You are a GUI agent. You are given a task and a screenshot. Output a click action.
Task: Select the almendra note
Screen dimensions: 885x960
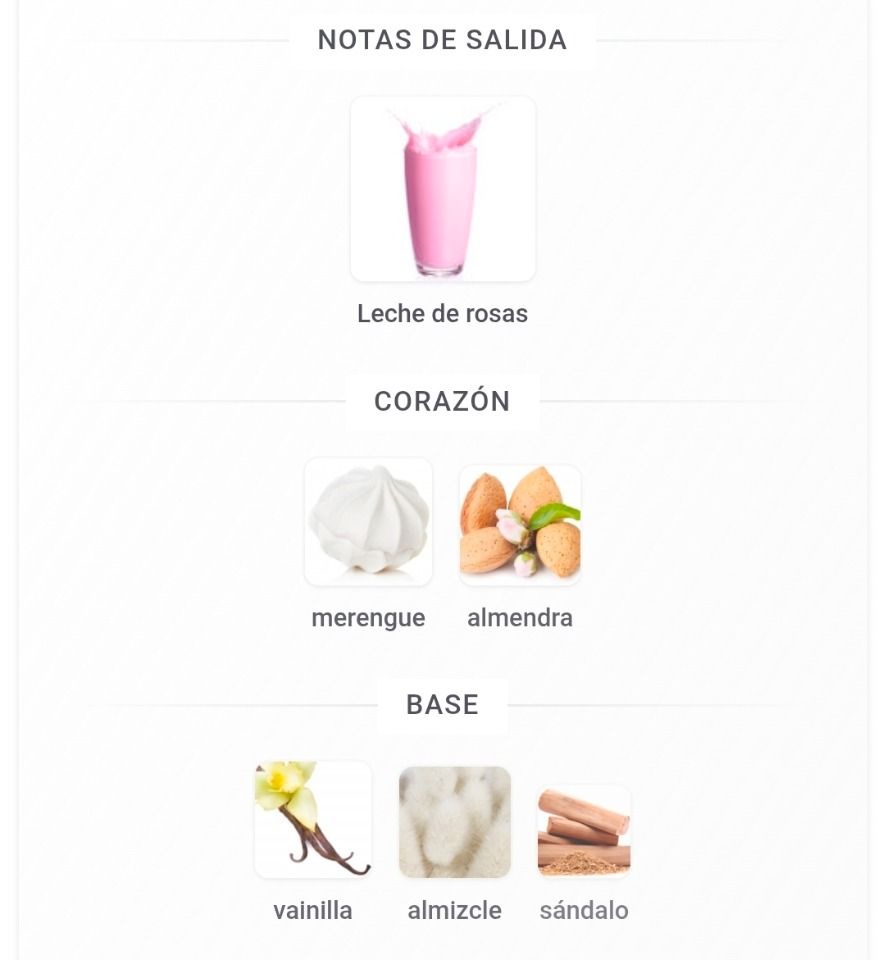[520, 524]
